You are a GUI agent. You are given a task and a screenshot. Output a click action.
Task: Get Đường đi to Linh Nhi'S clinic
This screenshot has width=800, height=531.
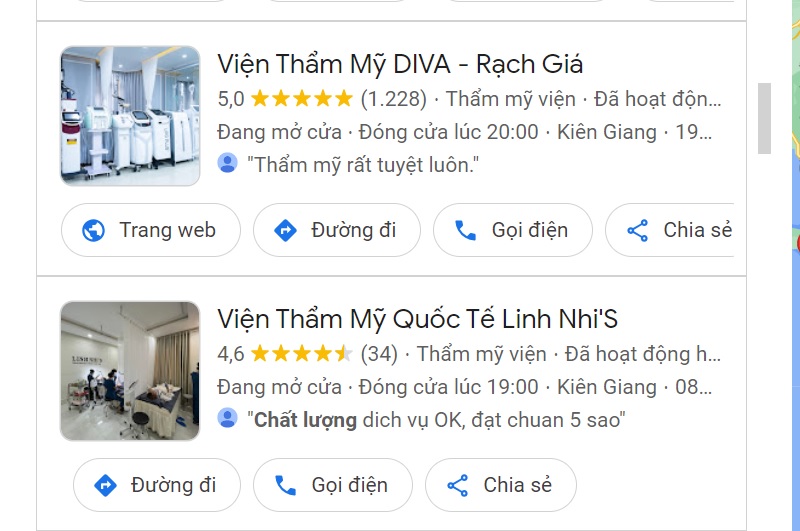pos(157,485)
